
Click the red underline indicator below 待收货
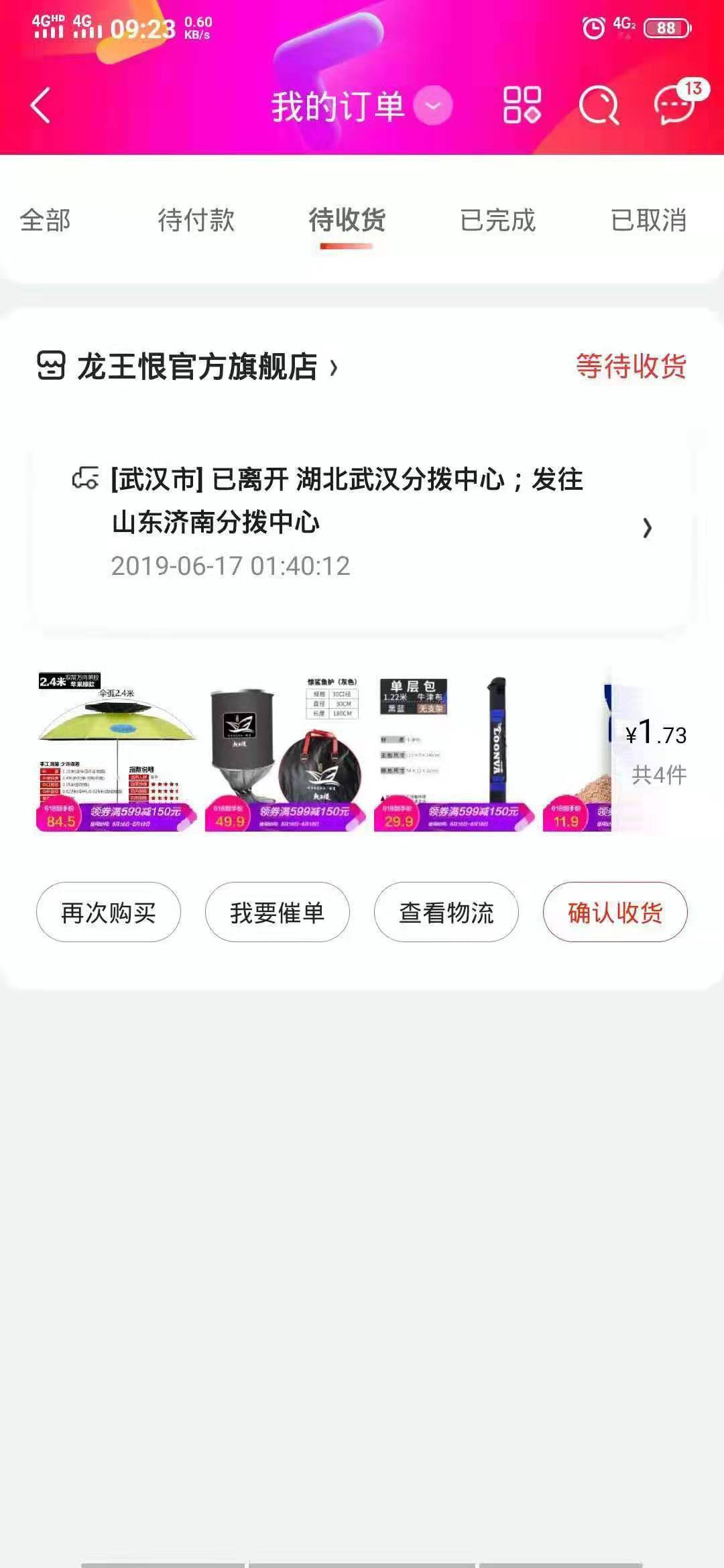(346, 248)
